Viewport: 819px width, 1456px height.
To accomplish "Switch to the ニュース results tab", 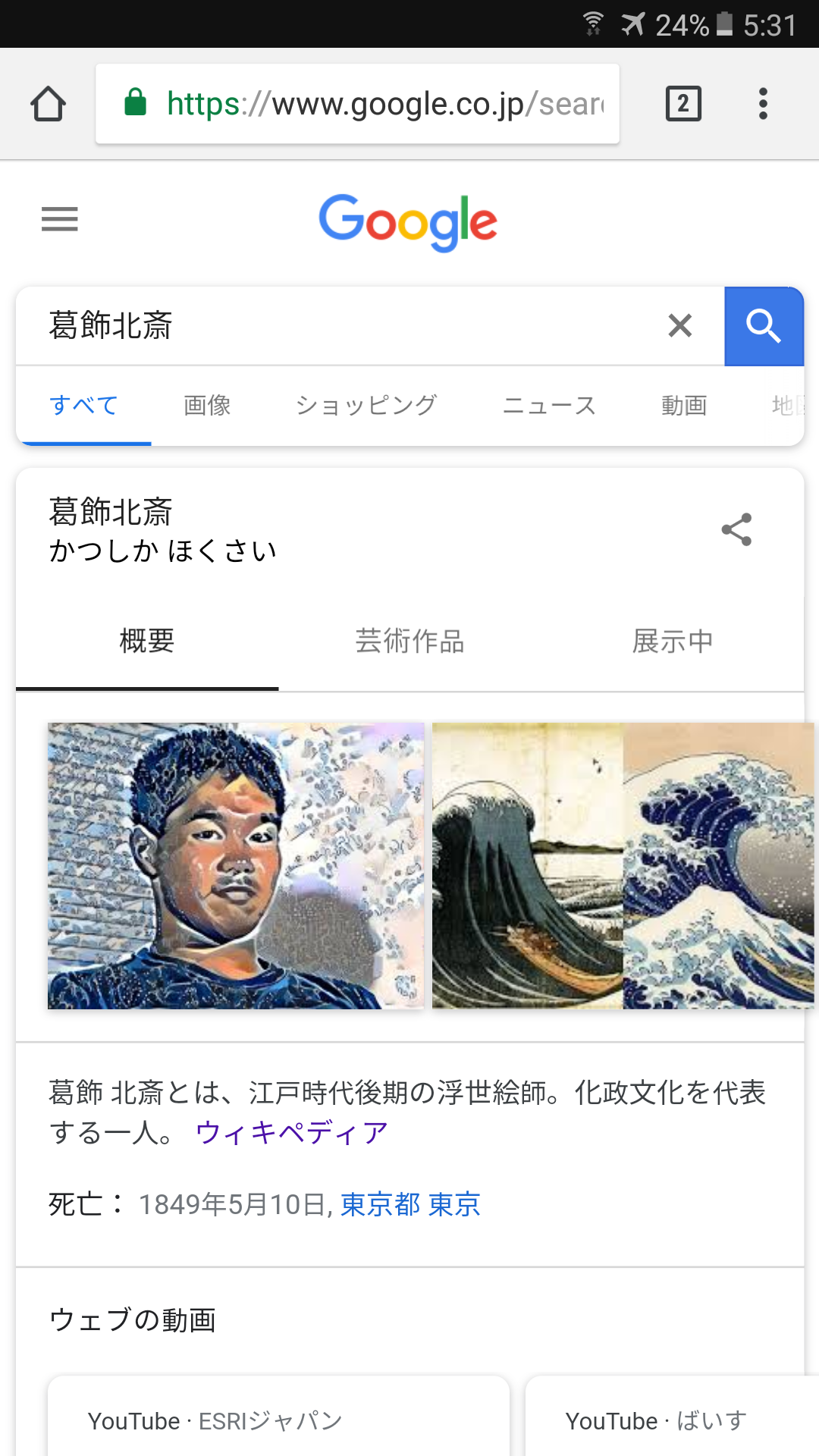I will point(550,405).
